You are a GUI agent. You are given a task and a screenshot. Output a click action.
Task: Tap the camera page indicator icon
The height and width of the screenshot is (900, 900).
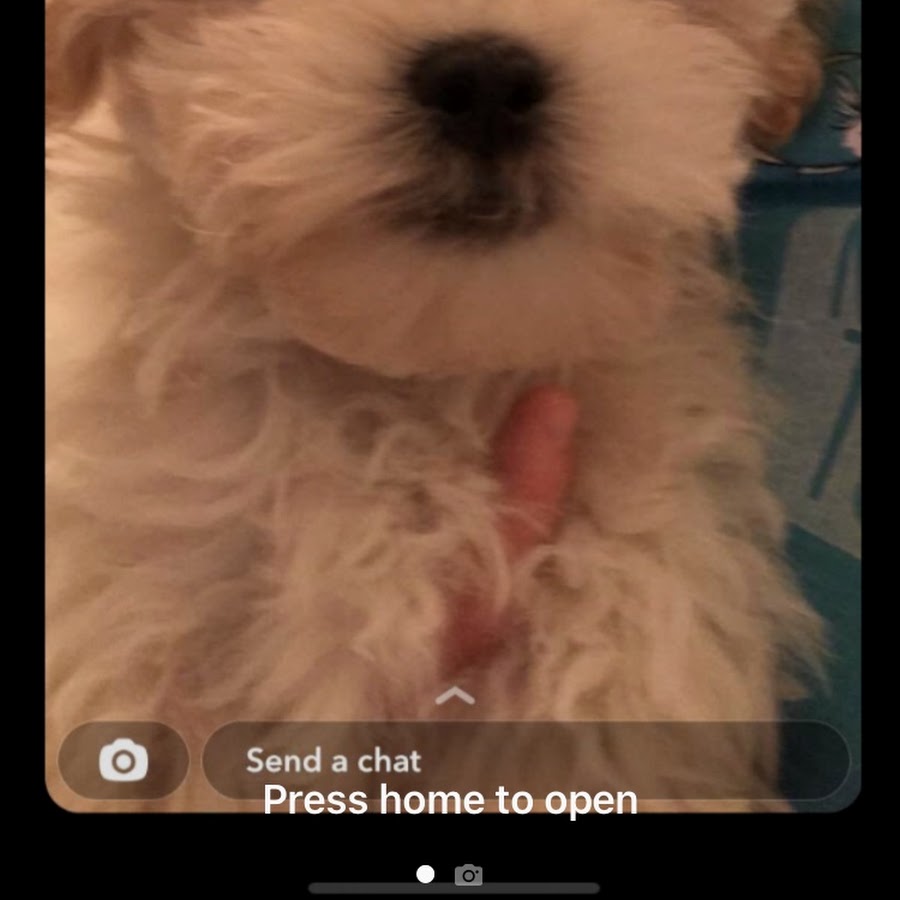468,875
